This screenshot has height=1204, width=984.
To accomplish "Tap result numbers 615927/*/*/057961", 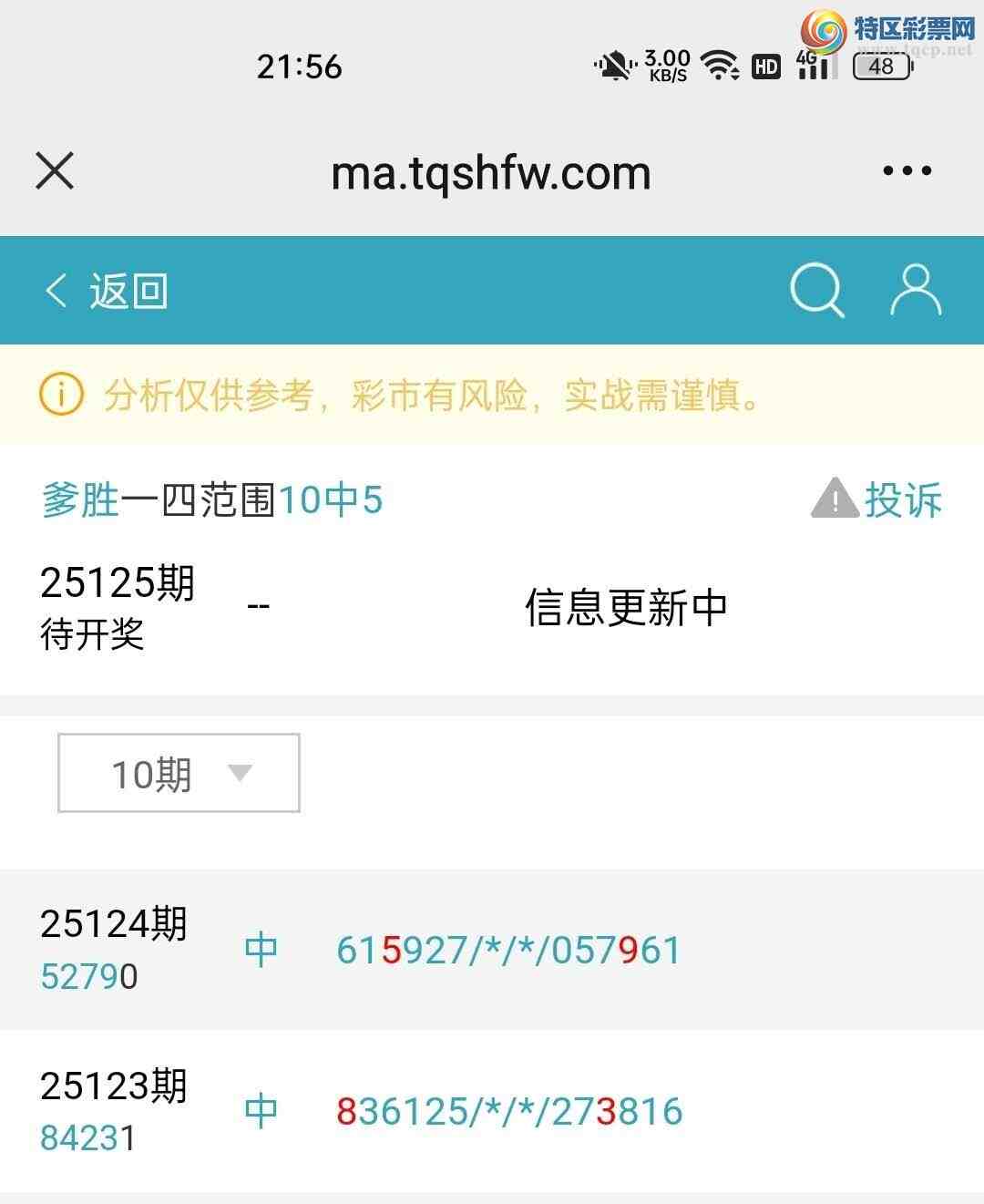I will (x=506, y=948).
